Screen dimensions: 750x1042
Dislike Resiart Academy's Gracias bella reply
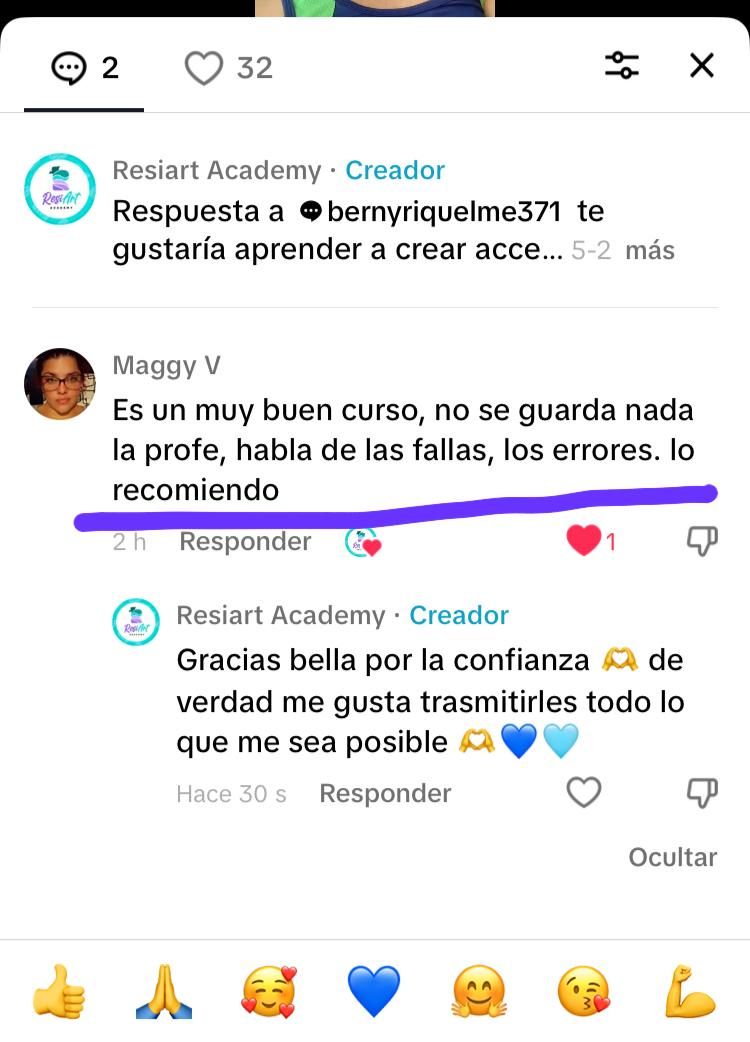click(x=702, y=793)
